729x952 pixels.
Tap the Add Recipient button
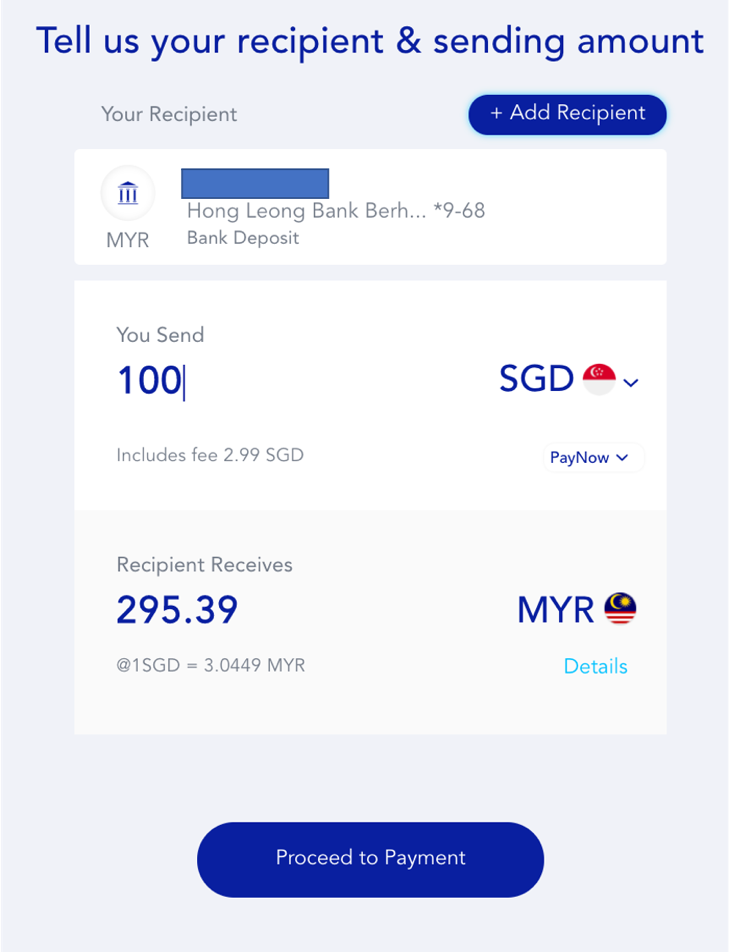[x=567, y=114]
